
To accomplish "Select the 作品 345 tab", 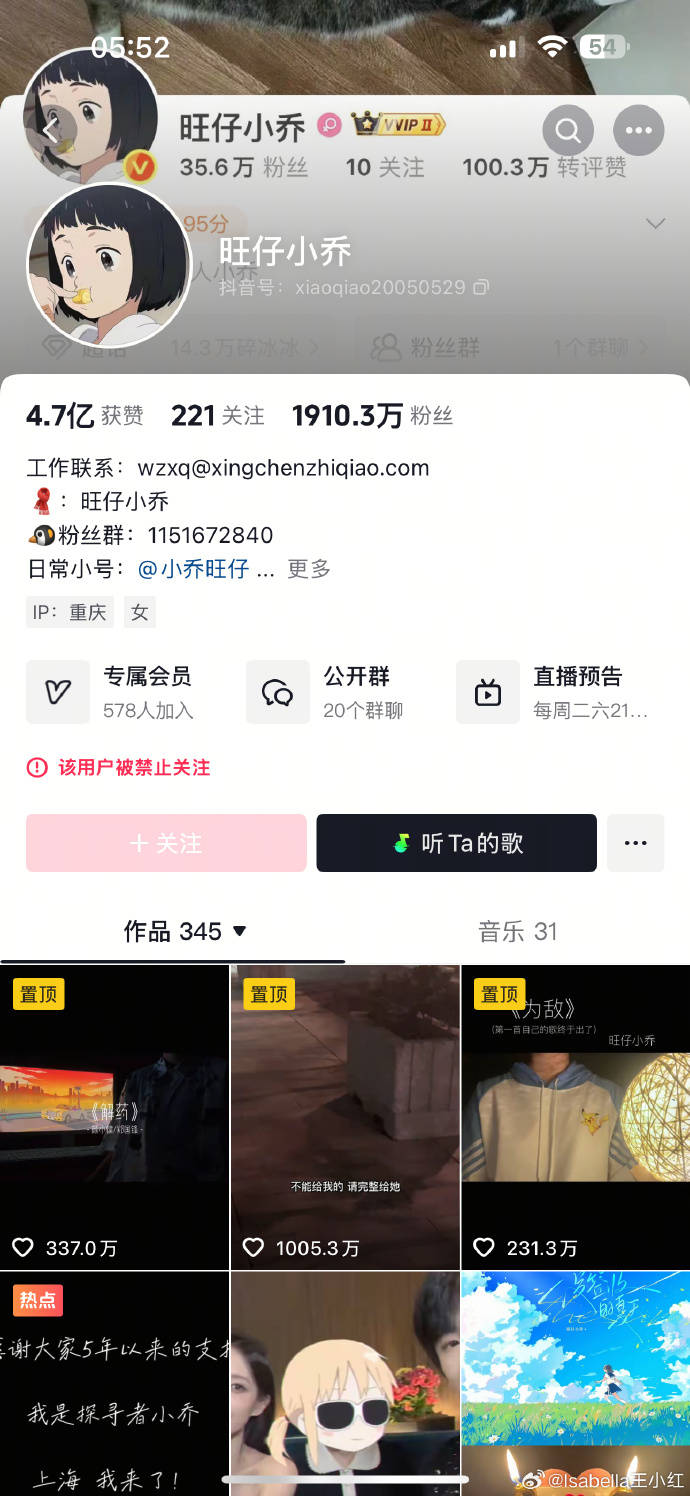I will pos(184,931).
